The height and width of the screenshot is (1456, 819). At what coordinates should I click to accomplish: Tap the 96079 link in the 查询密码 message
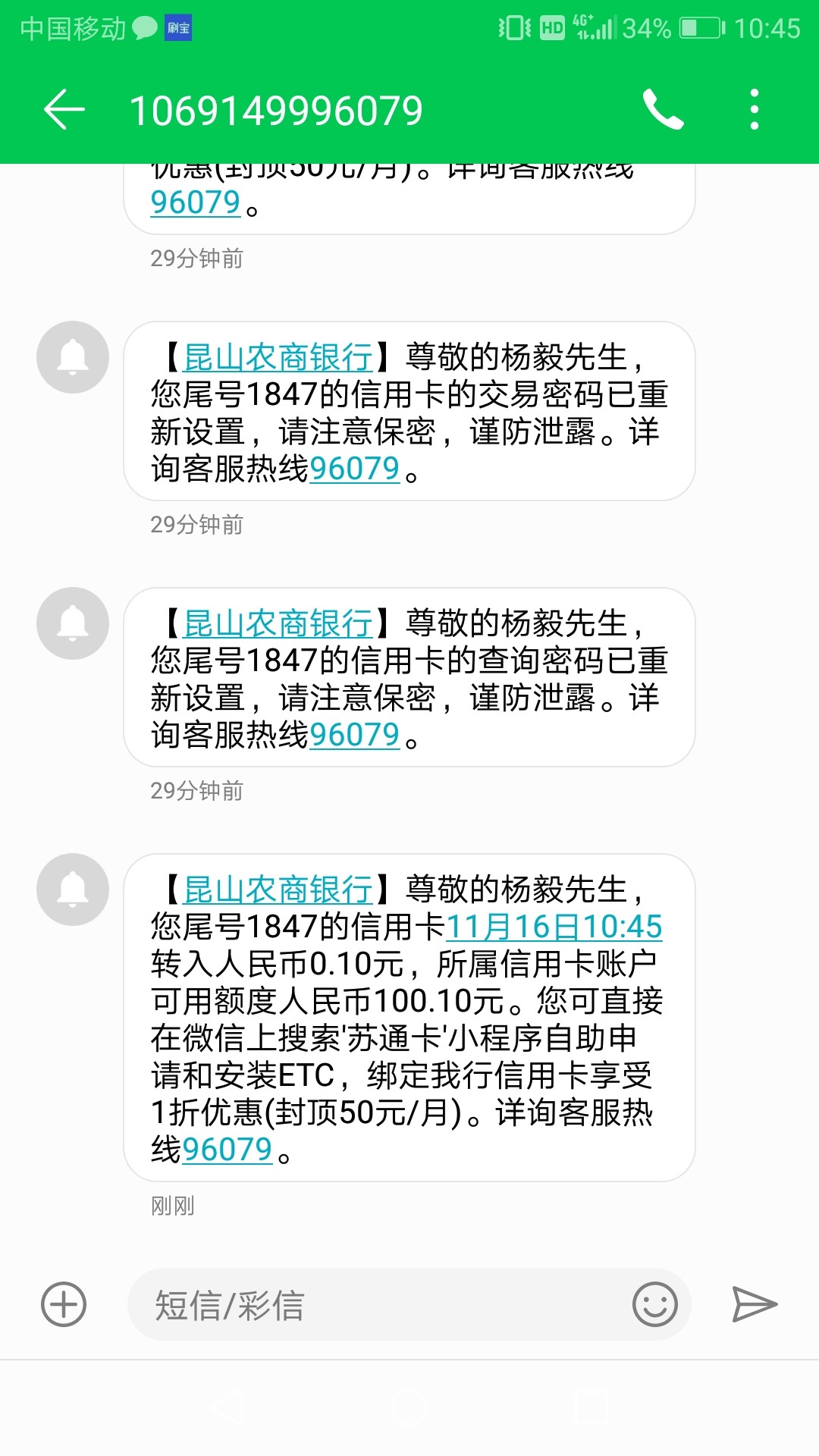(x=354, y=735)
